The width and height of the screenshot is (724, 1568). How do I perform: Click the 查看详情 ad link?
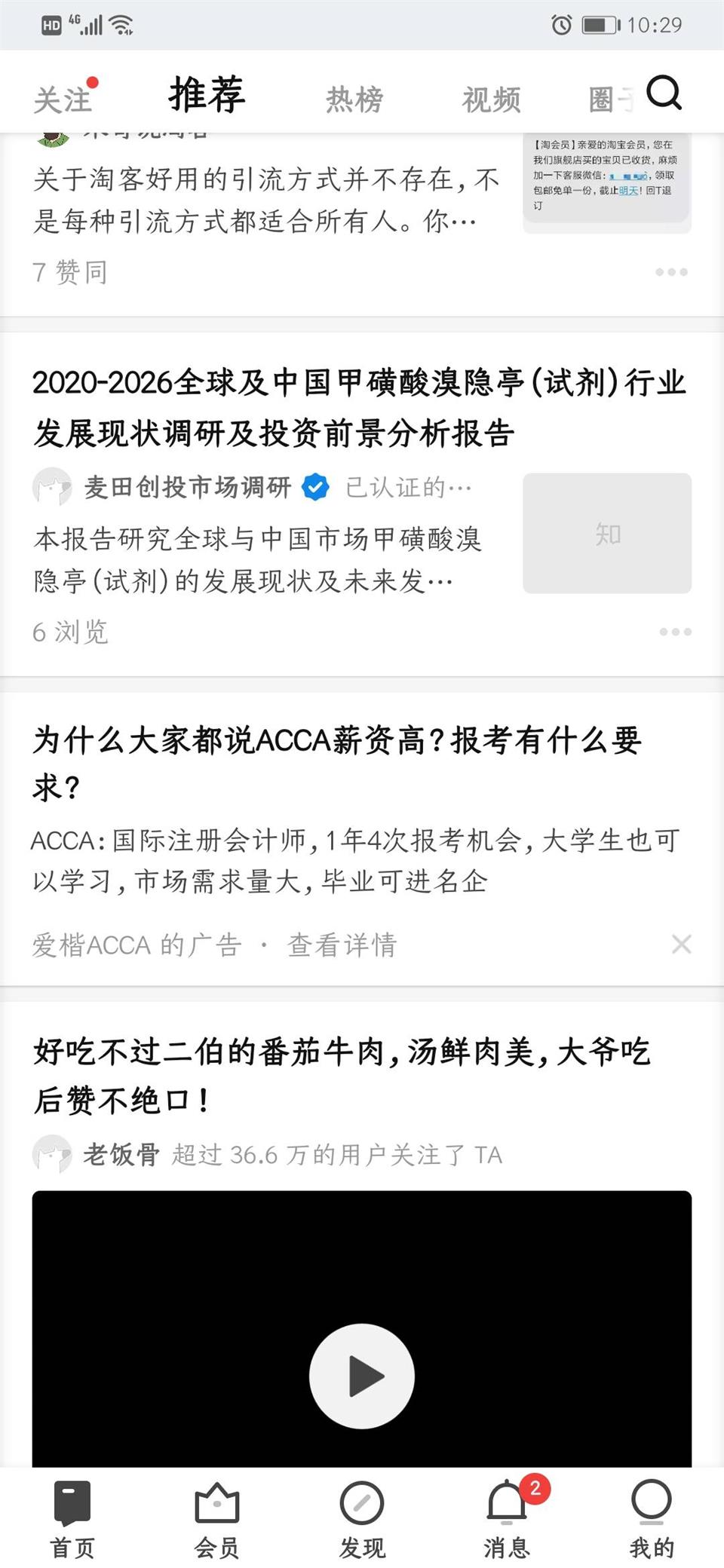pyautogui.click(x=343, y=945)
